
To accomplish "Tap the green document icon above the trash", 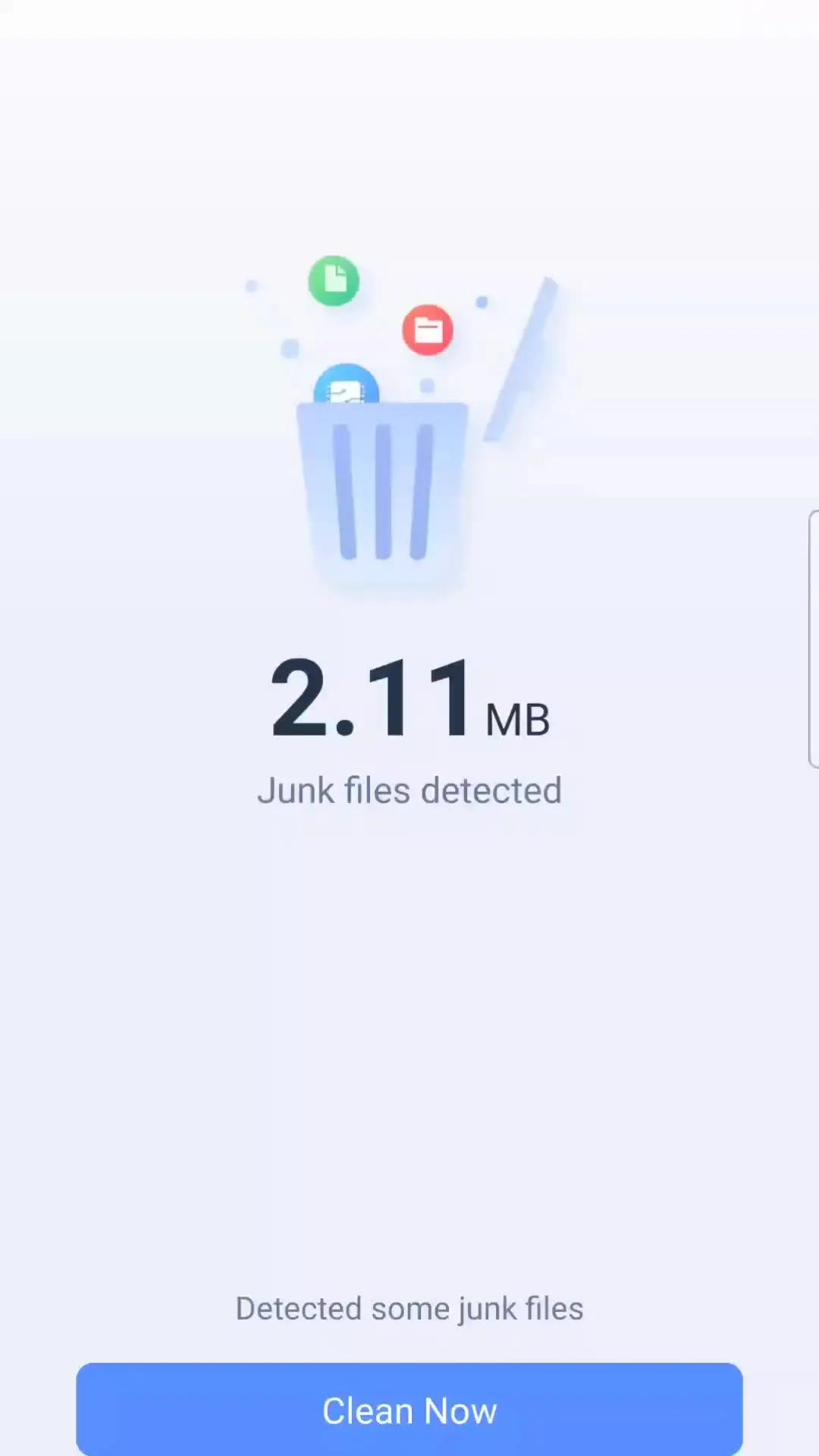I will pos(334,281).
